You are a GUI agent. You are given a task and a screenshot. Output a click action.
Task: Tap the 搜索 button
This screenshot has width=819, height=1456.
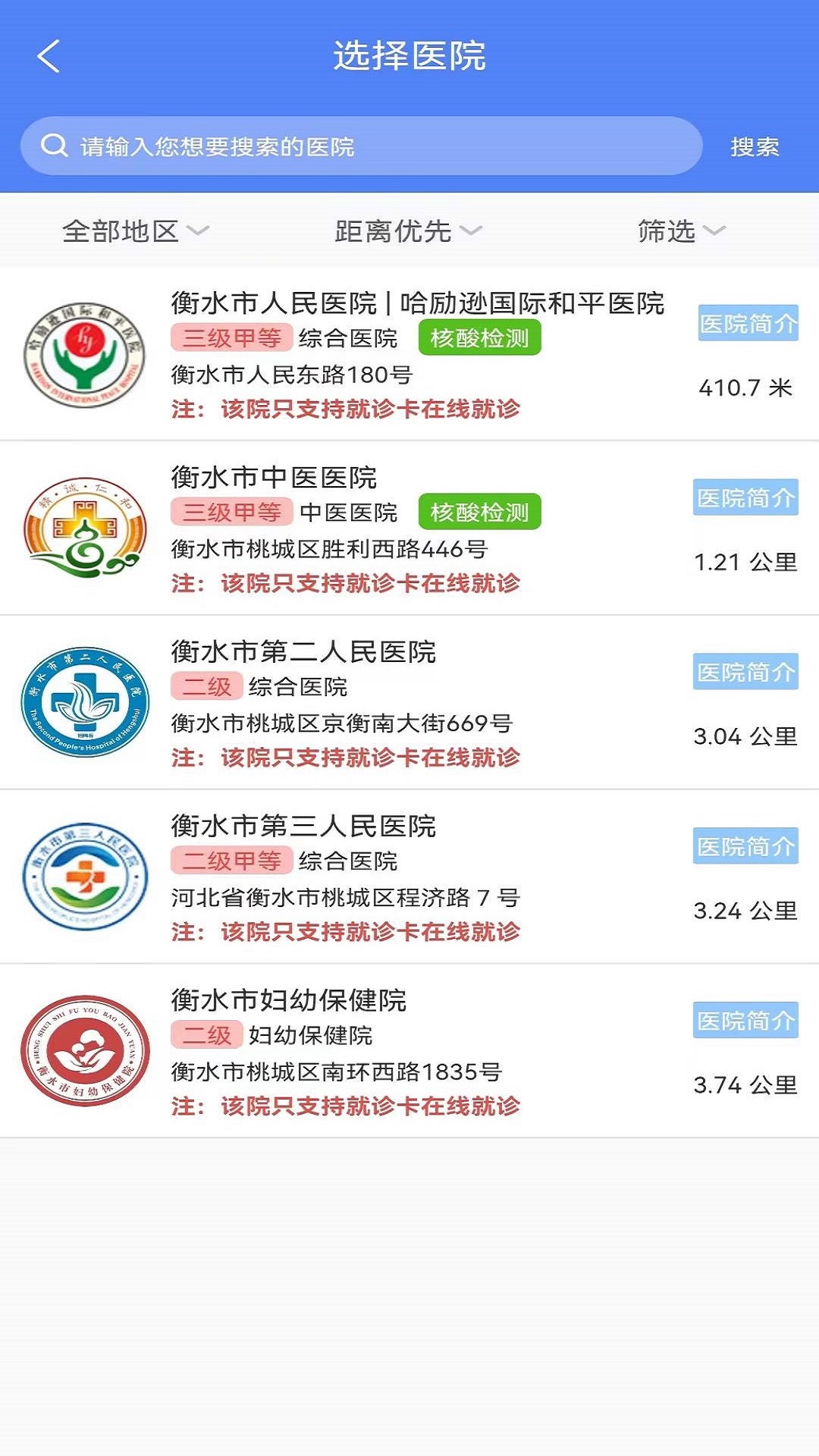coord(754,146)
